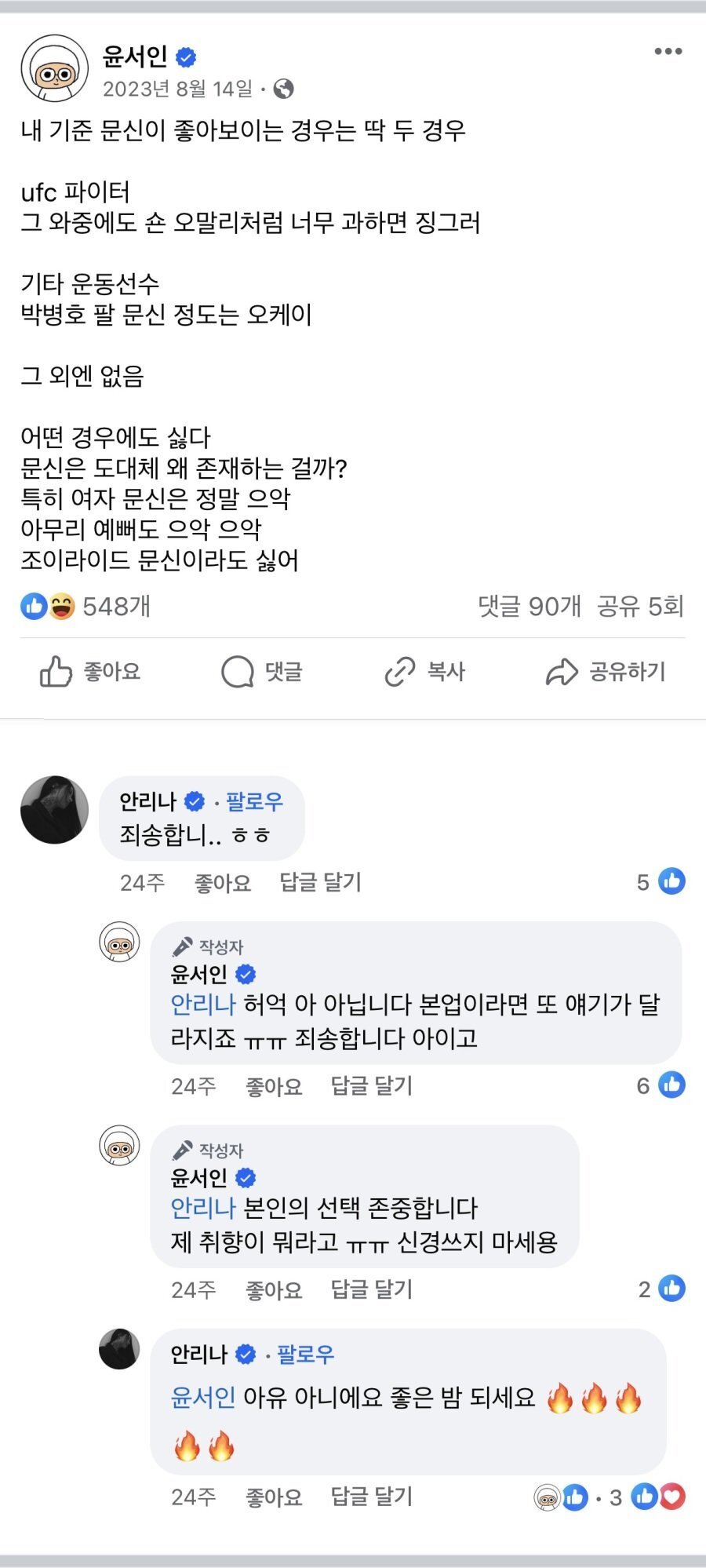Reply to 안리나's '좋은 밤 되세요' comment
This screenshot has height=1568, width=706.
point(371,1497)
